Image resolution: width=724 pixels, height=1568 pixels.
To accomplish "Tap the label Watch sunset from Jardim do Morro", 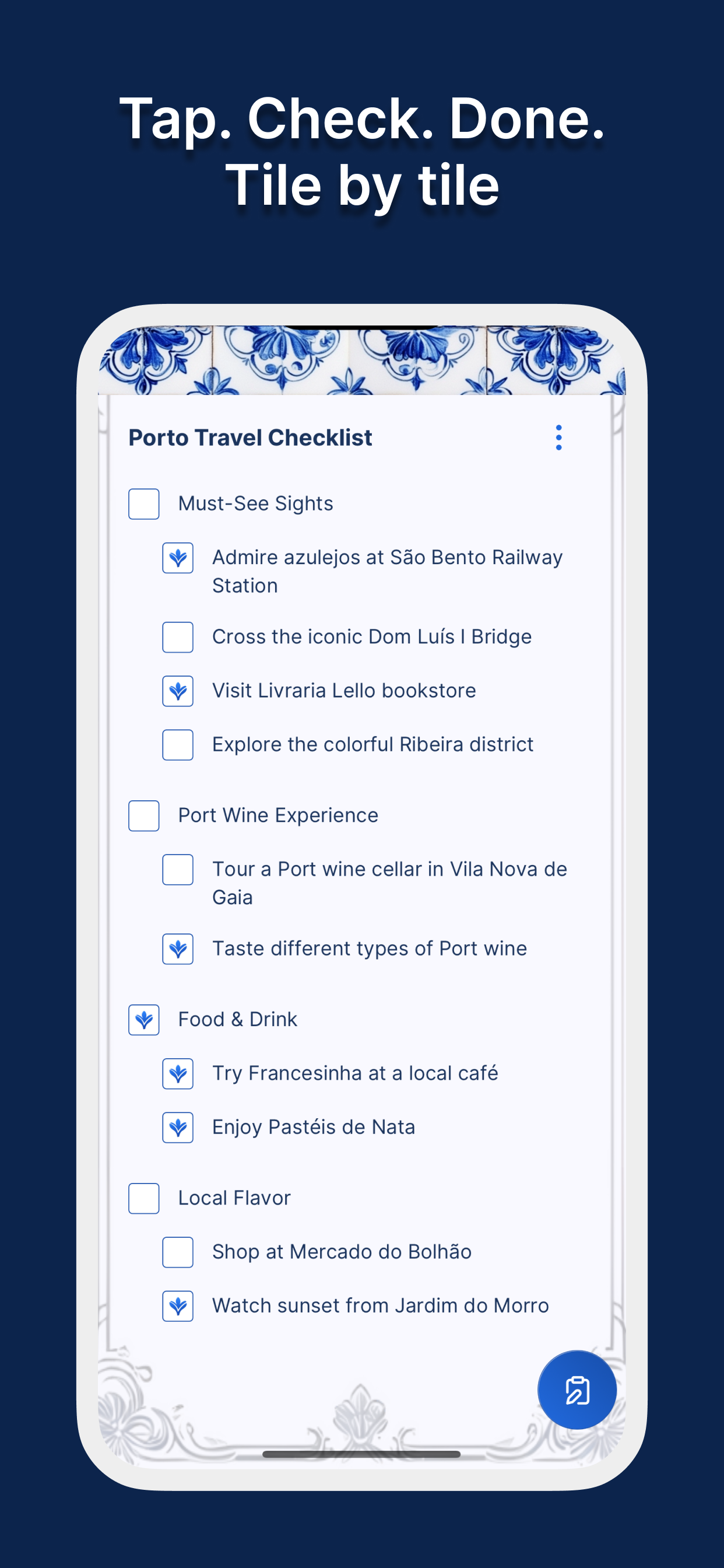I will [380, 1305].
